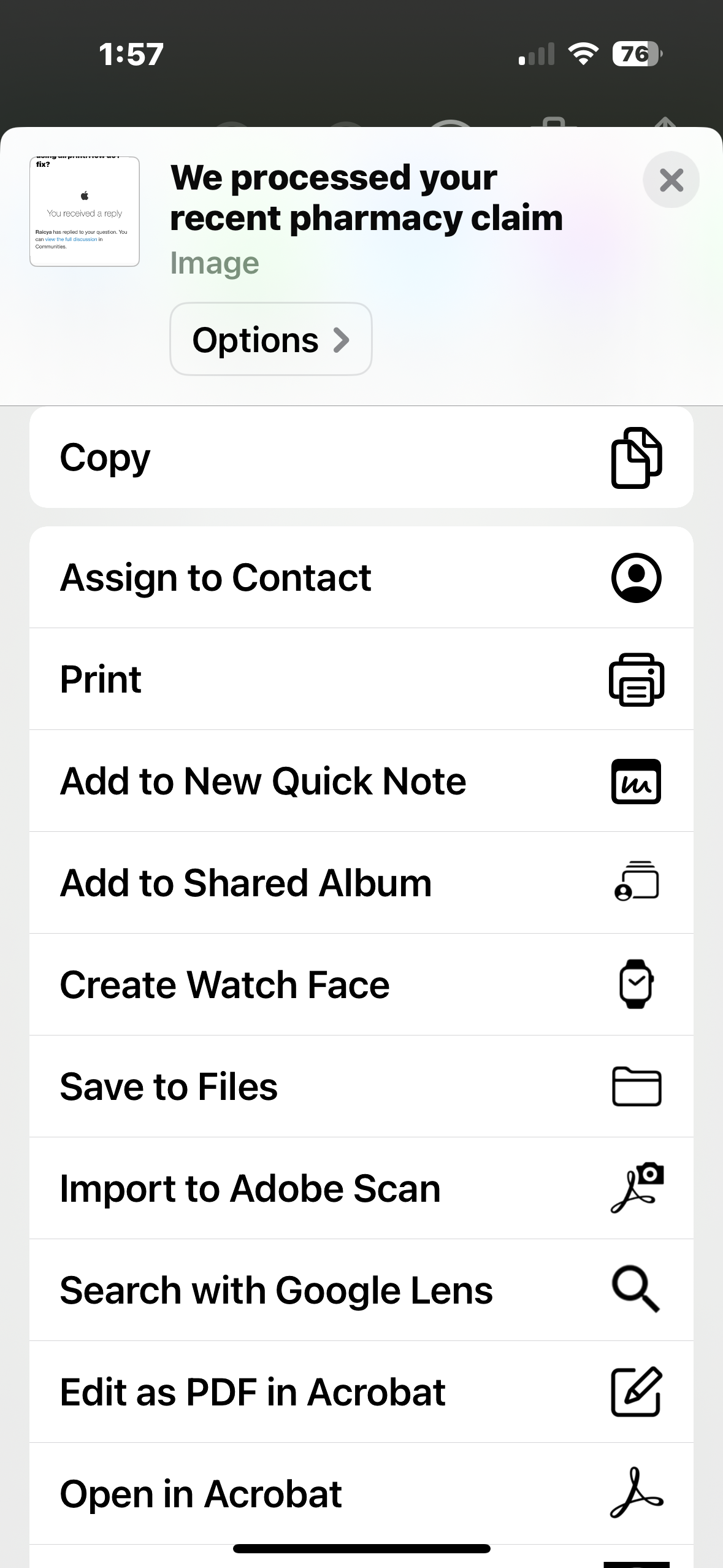723x1568 pixels.
Task: Import to Adobe Scan
Action: 361,1189
